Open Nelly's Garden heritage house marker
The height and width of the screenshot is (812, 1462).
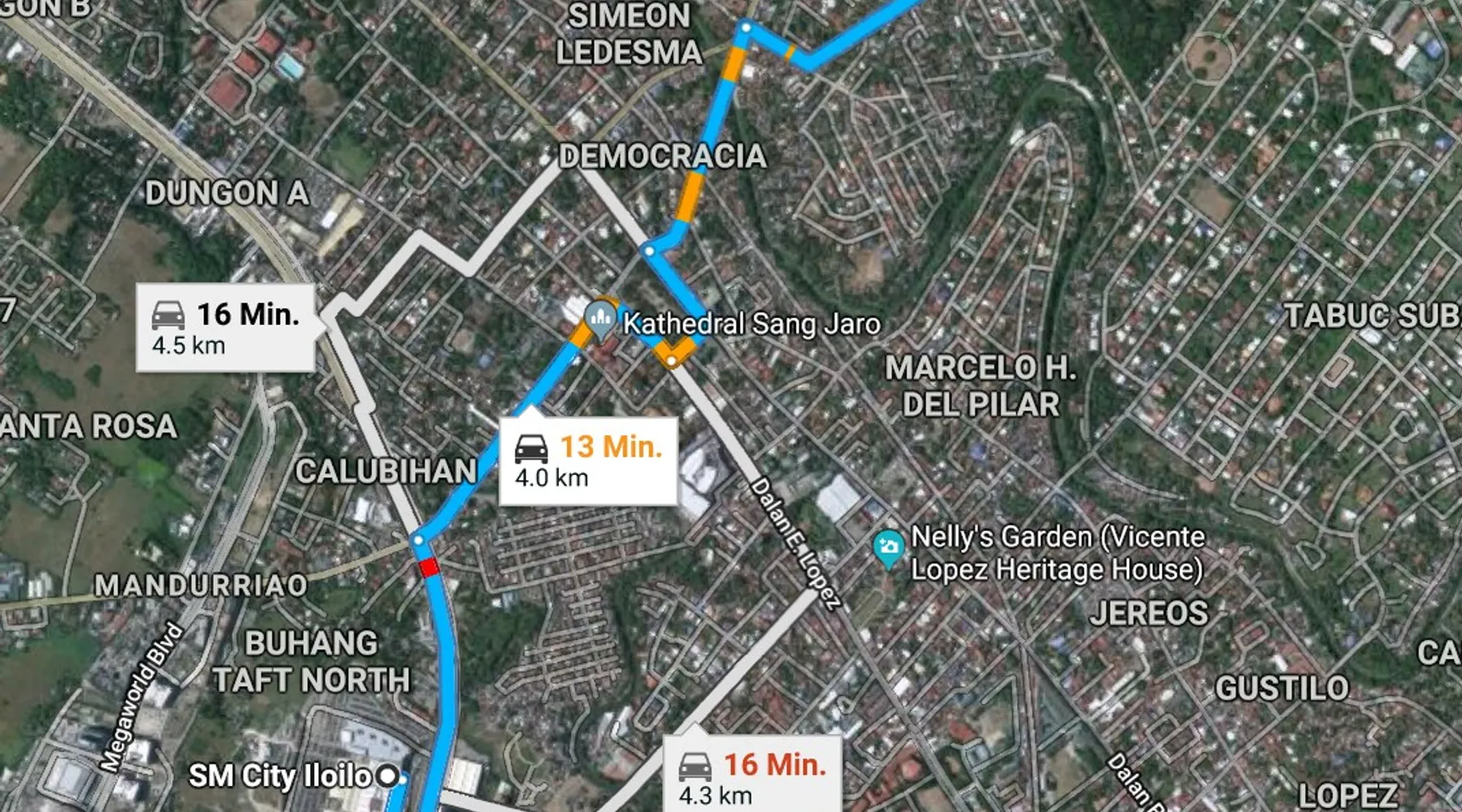889,548
